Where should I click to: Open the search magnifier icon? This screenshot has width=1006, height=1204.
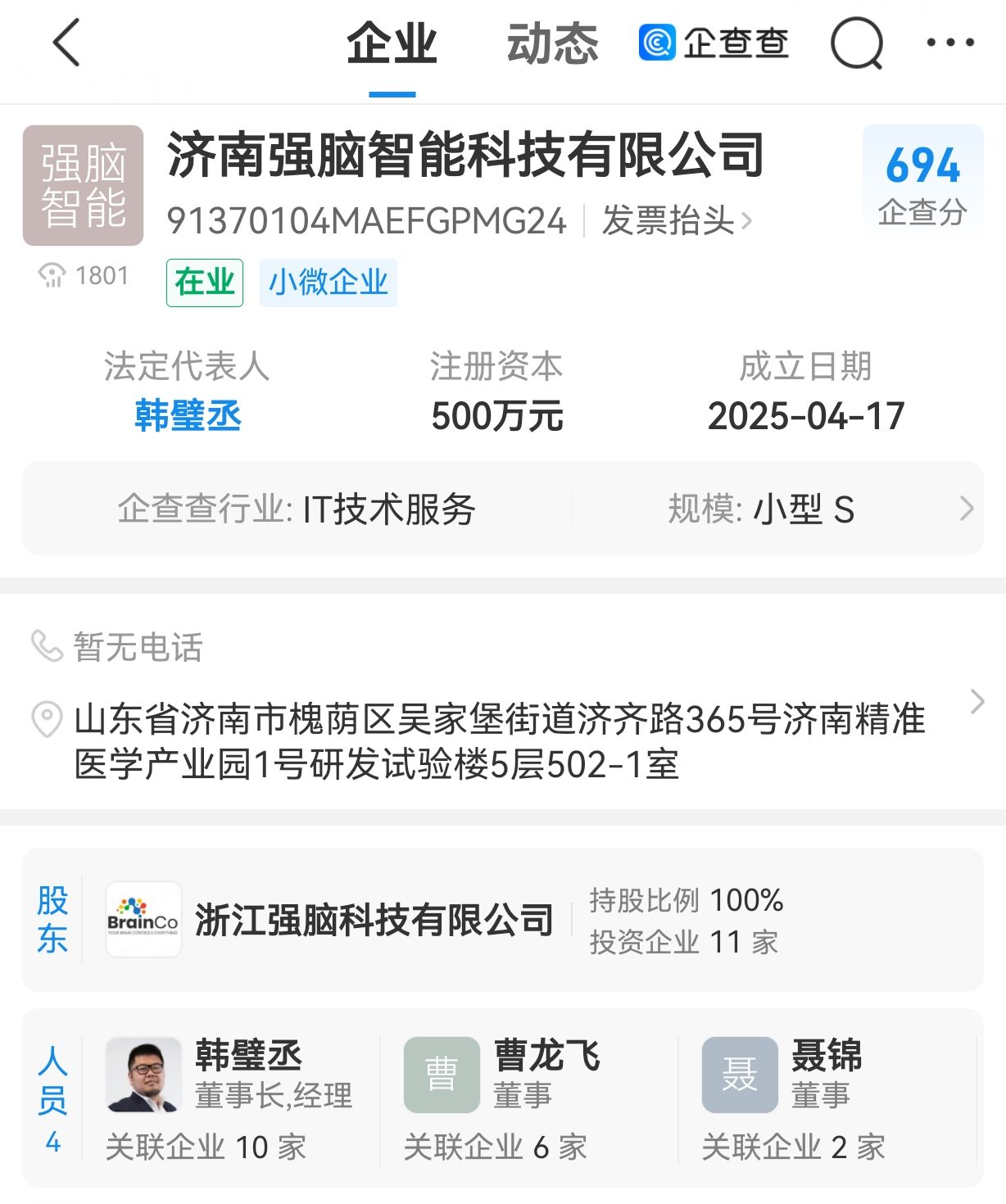click(856, 43)
